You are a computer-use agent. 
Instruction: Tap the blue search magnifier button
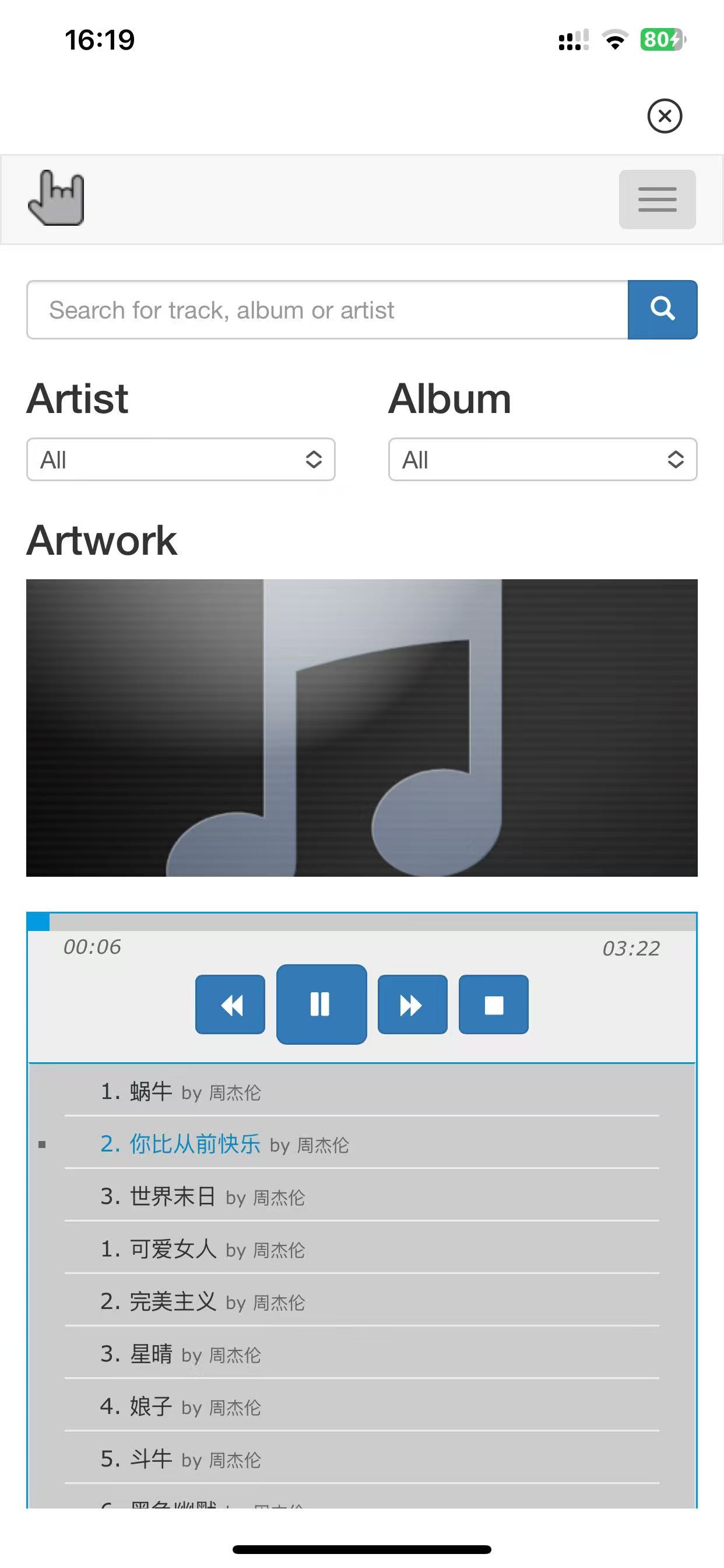click(663, 310)
